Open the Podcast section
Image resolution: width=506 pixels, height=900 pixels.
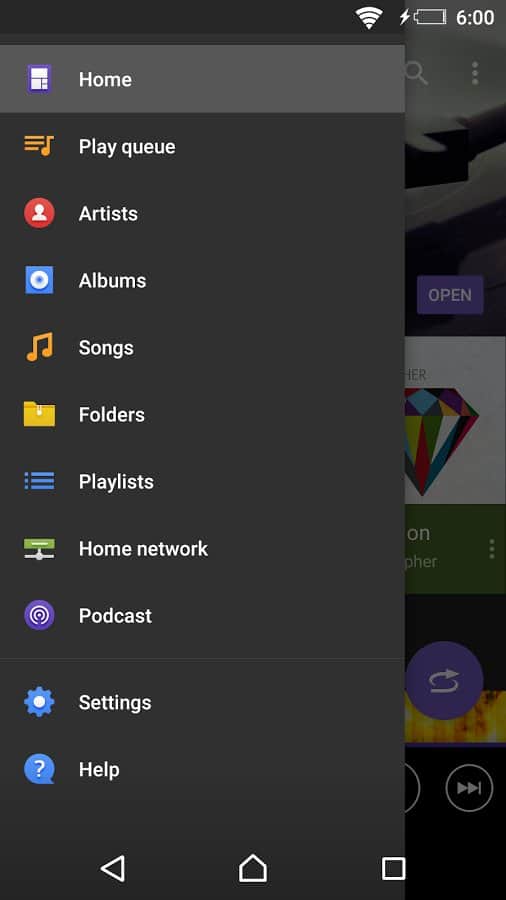point(202,616)
